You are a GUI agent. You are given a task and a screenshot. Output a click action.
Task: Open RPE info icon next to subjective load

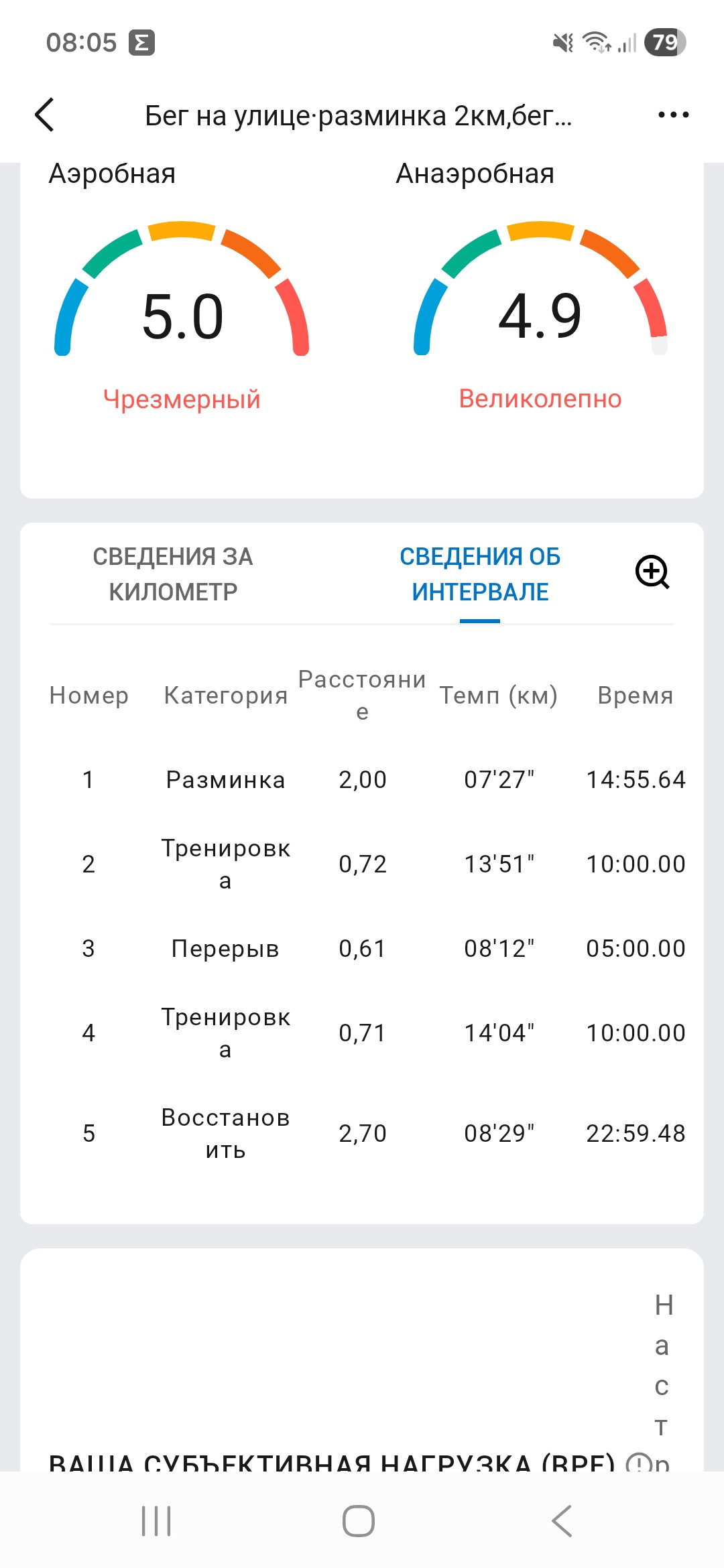click(x=638, y=1462)
